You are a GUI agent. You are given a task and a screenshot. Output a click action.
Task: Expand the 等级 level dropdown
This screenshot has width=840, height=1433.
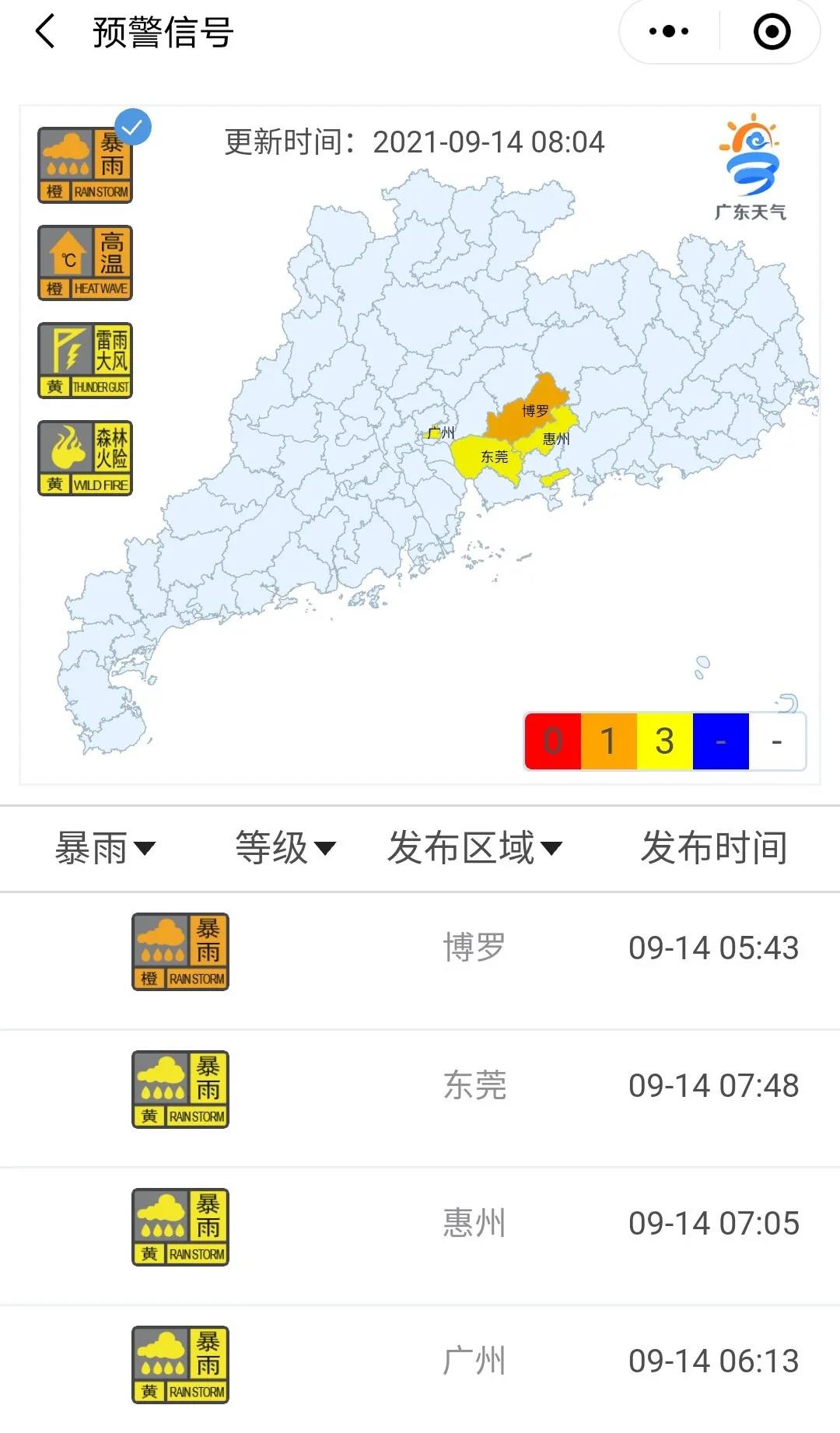(x=285, y=848)
